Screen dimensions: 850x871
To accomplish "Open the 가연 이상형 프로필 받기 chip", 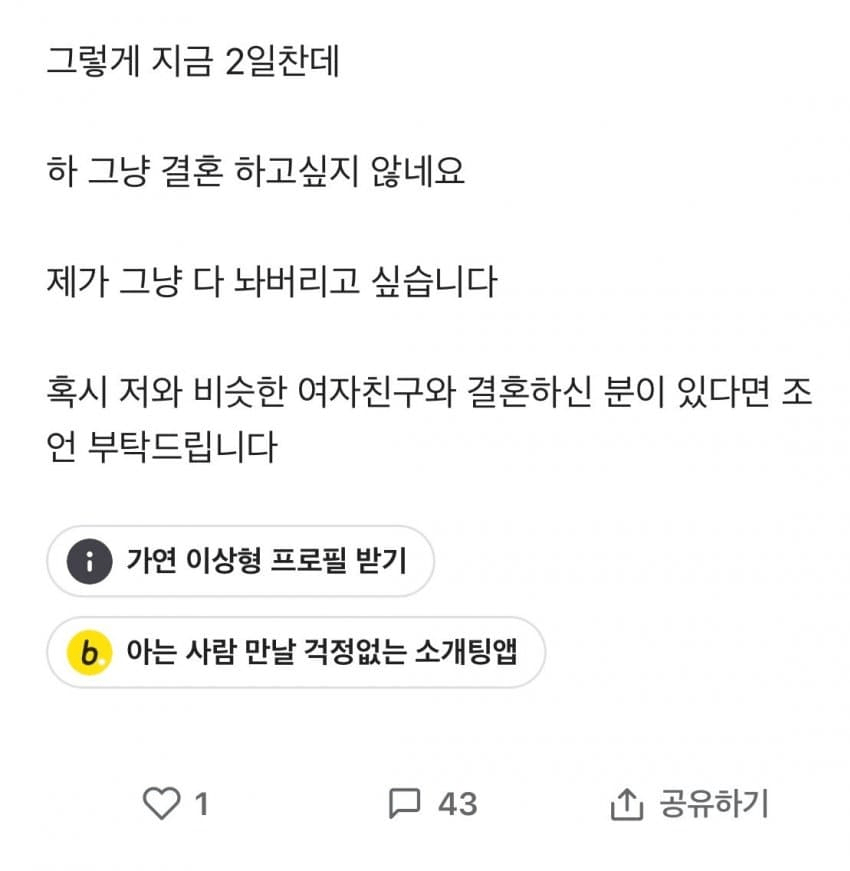I will tap(240, 562).
